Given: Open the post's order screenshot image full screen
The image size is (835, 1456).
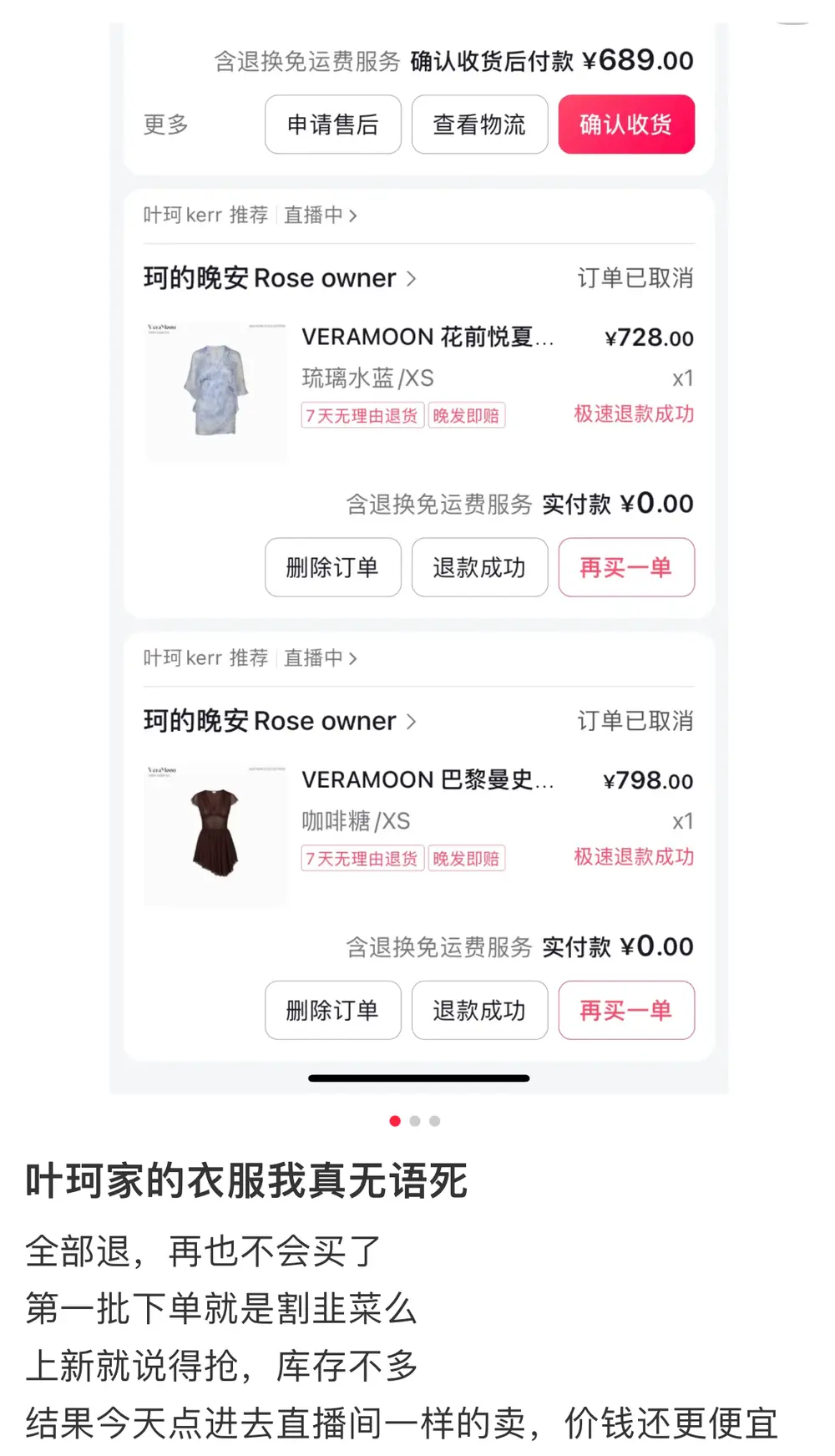Looking at the screenshot, I should [417, 551].
